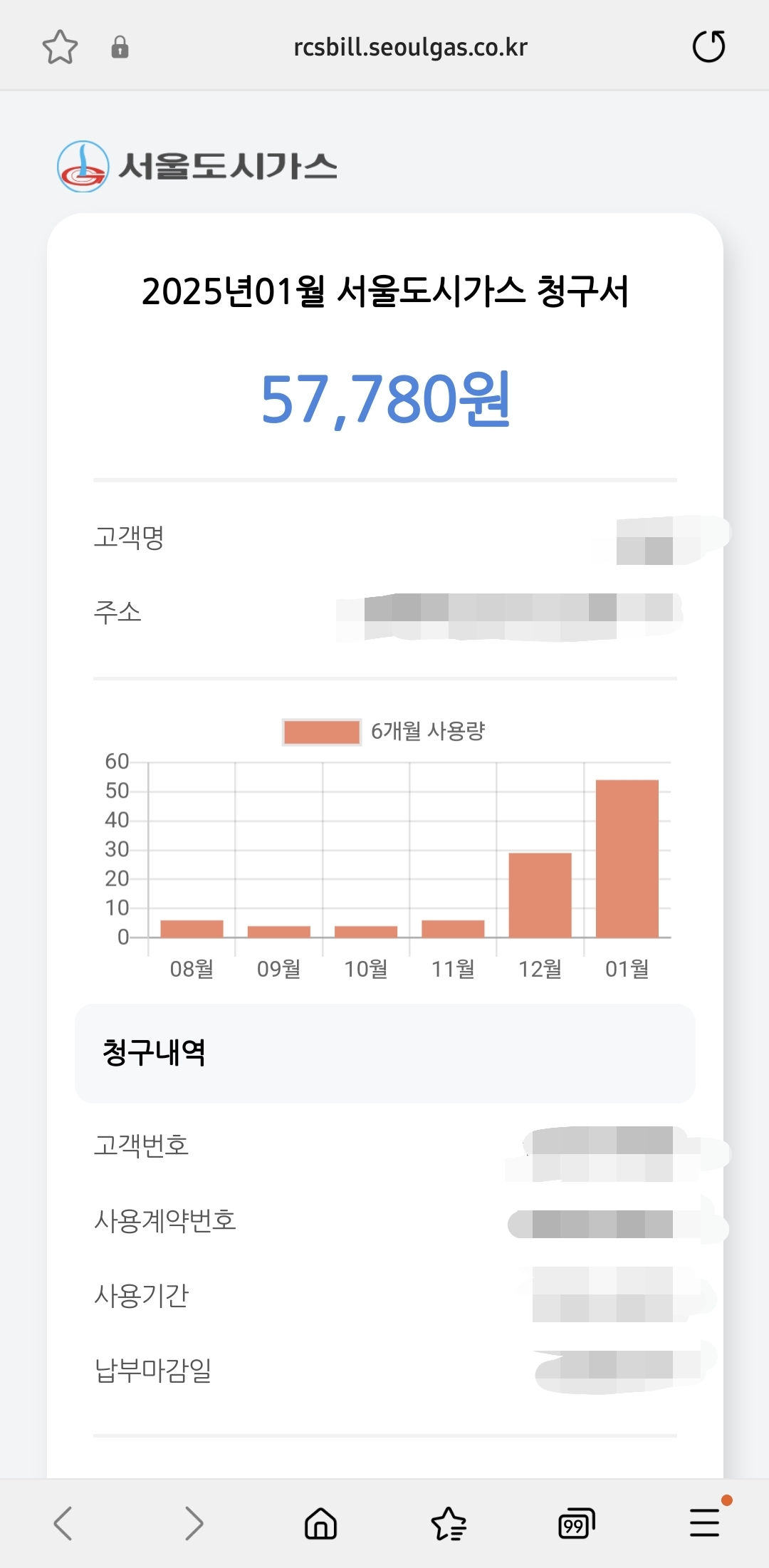The height and width of the screenshot is (1568, 769).
Task: Open the browser home page
Action: tap(320, 1523)
